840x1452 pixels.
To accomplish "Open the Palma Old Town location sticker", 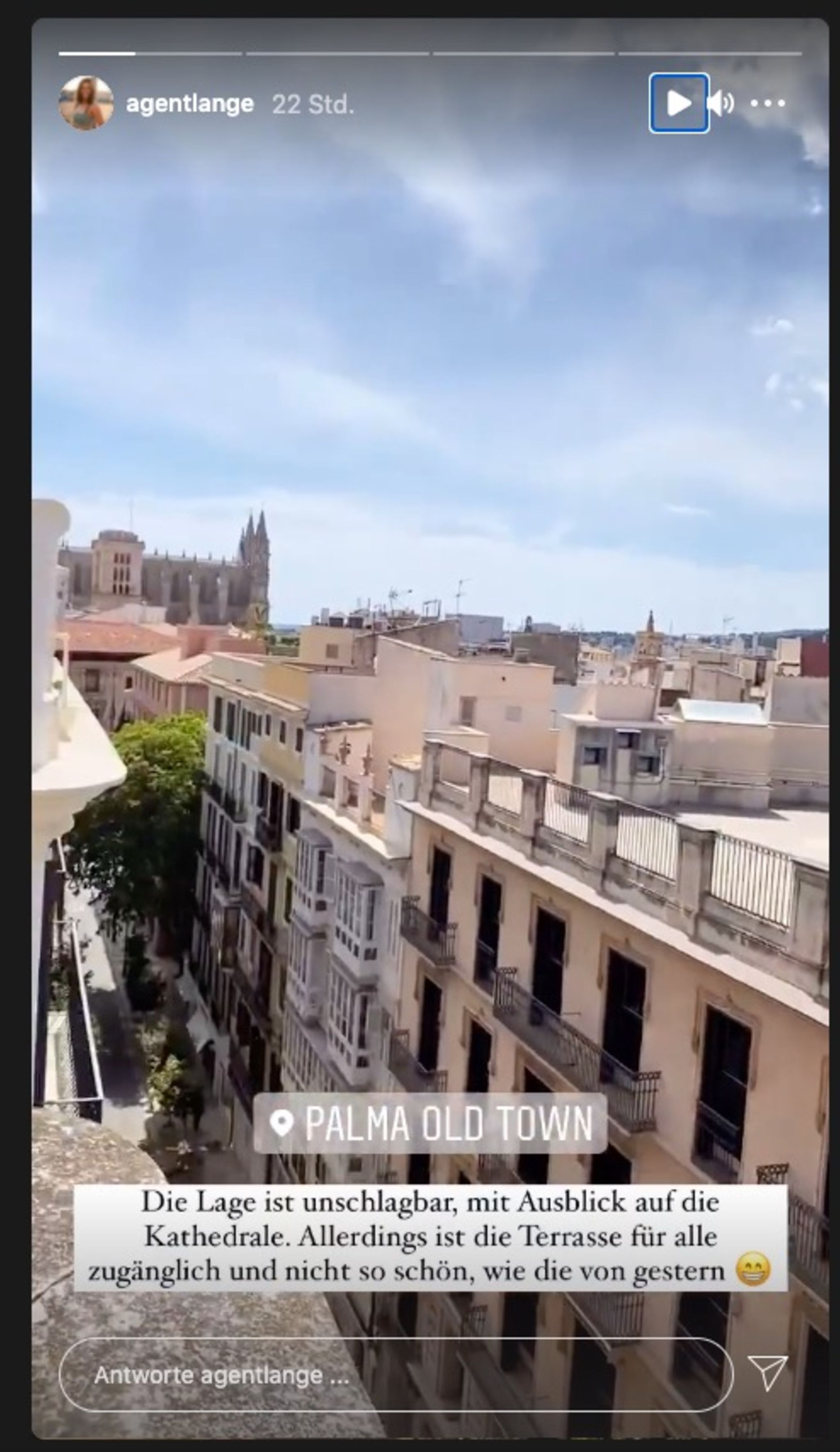I will click(x=430, y=1123).
